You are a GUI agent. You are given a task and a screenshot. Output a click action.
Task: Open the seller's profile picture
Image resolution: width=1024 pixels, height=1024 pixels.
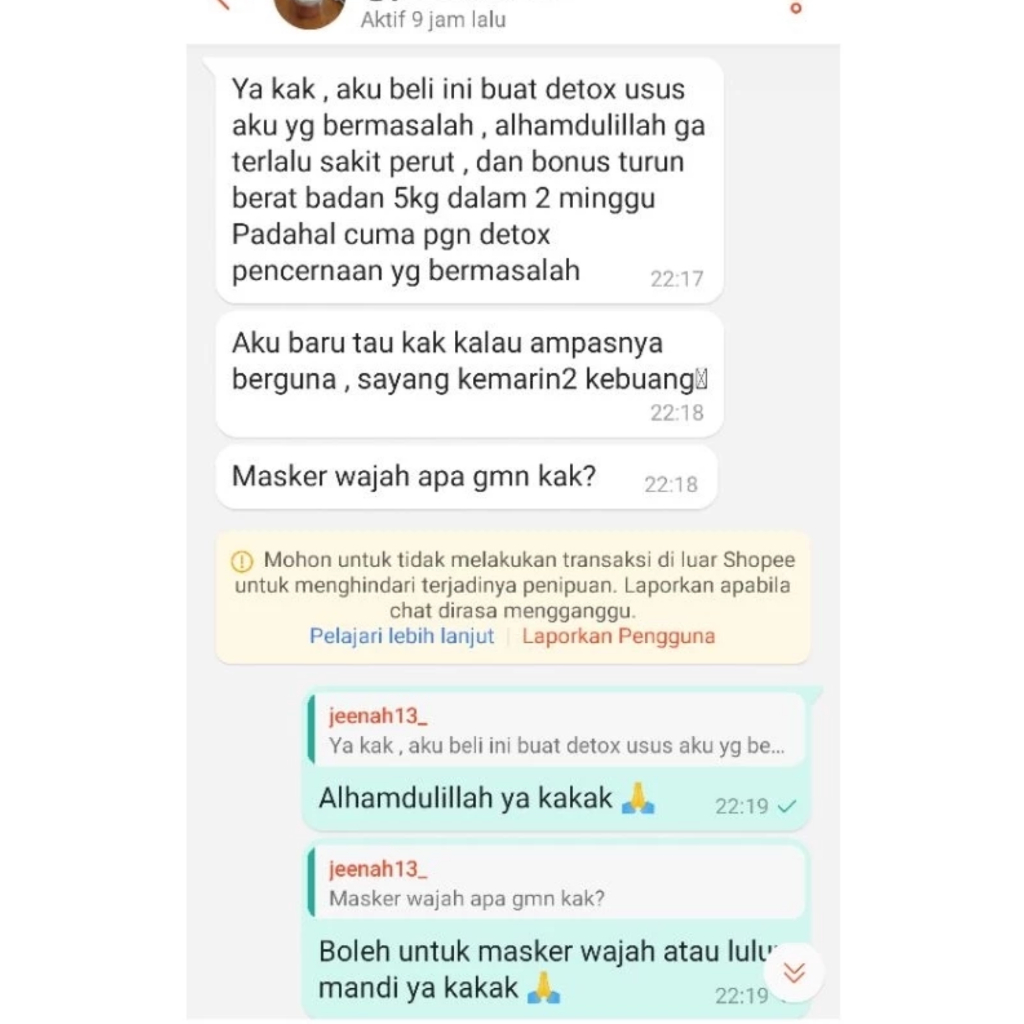pyautogui.click(x=308, y=12)
